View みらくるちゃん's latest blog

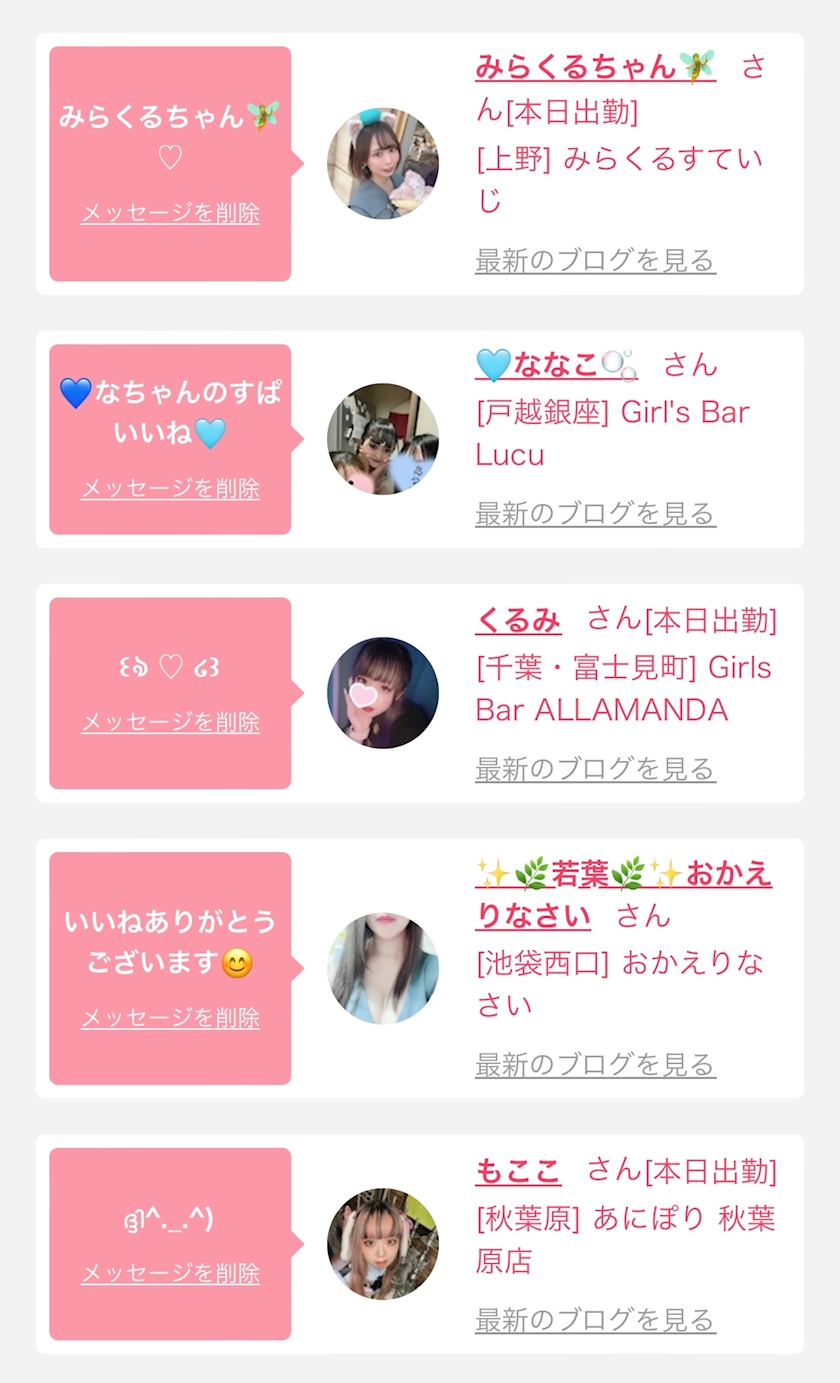pos(595,260)
